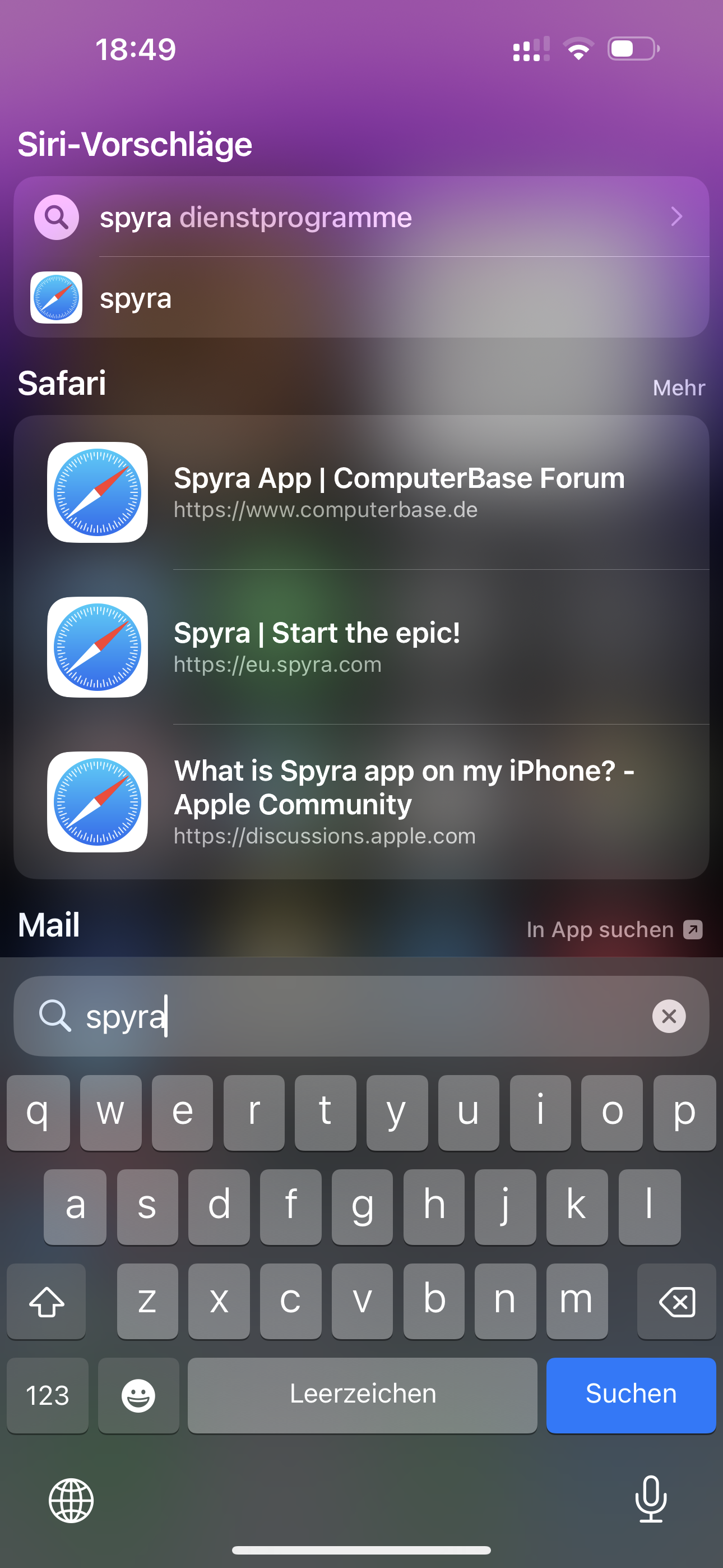Switch to the 123 numeric keyboard
This screenshot has height=1568, width=723.
[x=48, y=1395]
